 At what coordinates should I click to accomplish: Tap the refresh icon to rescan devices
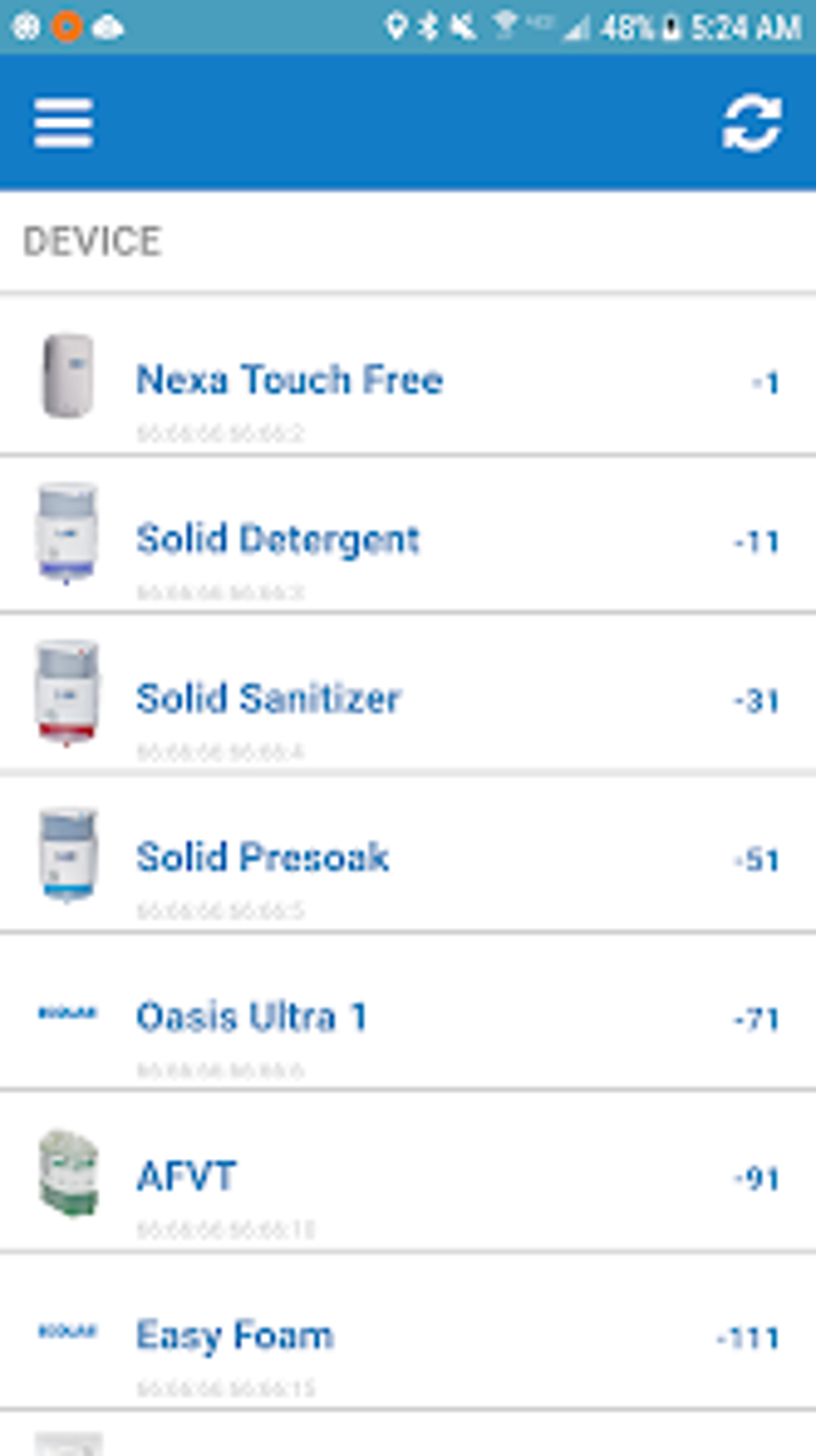click(x=750, y=122)
